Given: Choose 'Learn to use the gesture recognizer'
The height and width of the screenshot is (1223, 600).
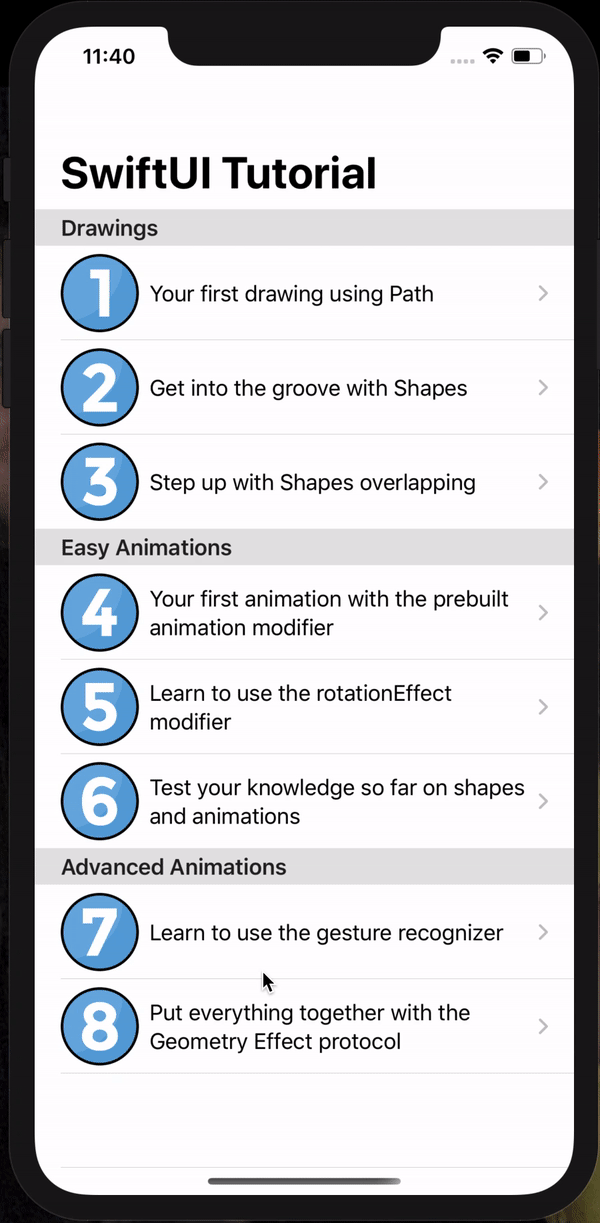Looking at the screenshot, I should tap(304, 932).
